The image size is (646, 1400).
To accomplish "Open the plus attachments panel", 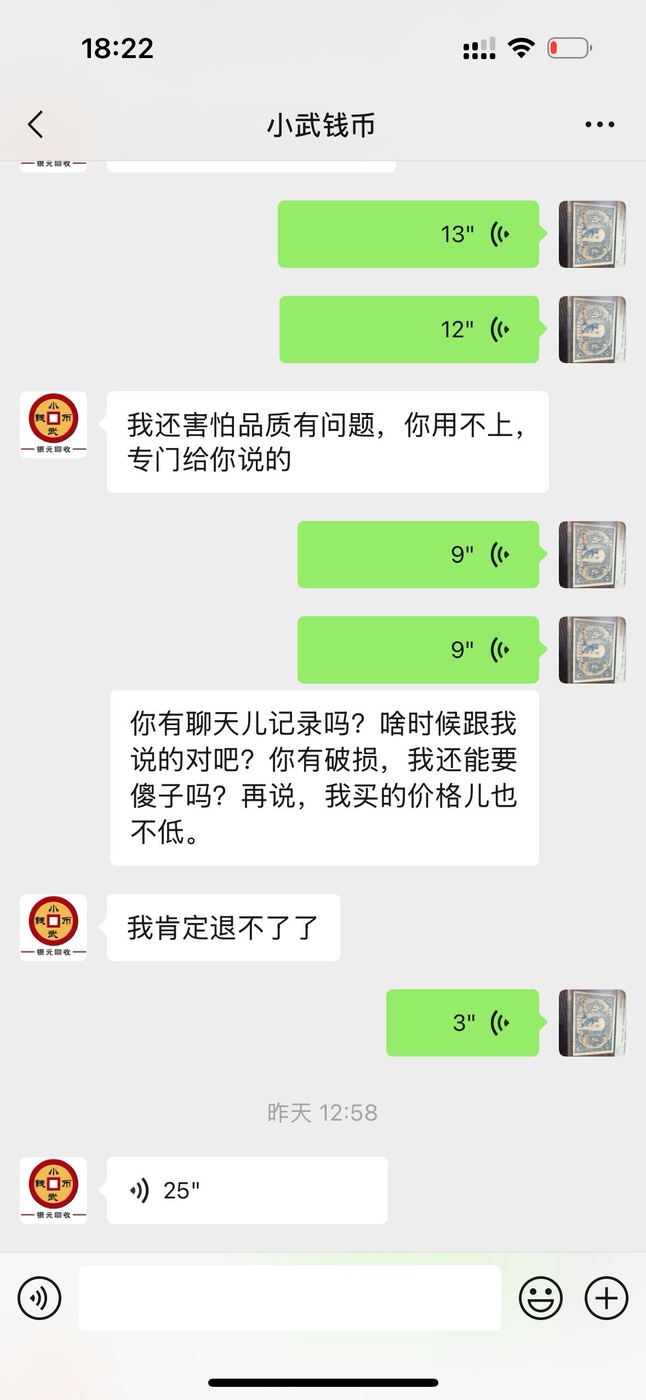I will click(606, 1298).
